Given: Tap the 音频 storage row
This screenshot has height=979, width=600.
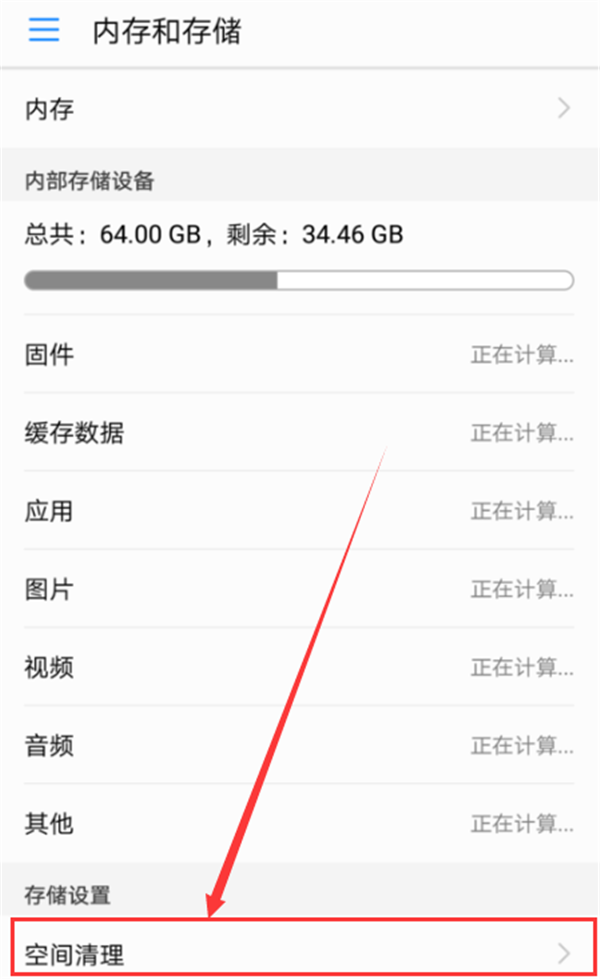Looking at the screenshot, I should point(300,745).
